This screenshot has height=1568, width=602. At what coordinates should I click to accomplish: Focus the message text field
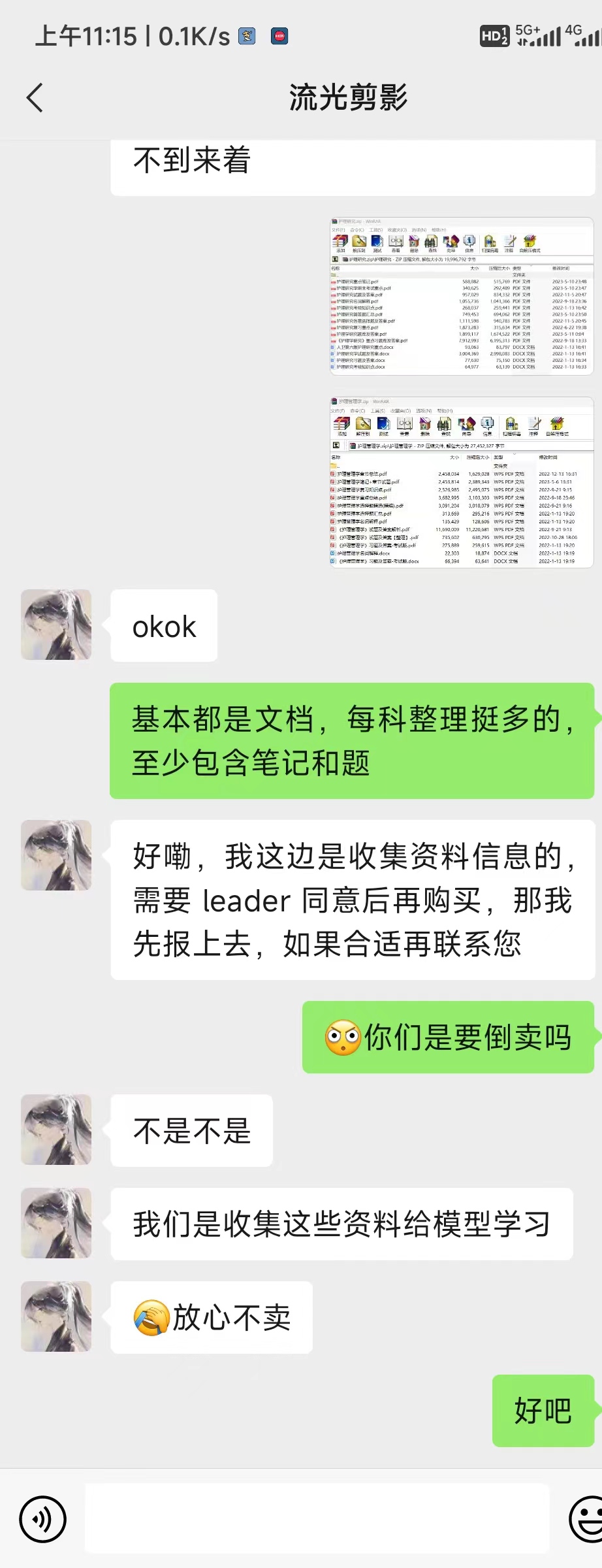point(317,1518)
